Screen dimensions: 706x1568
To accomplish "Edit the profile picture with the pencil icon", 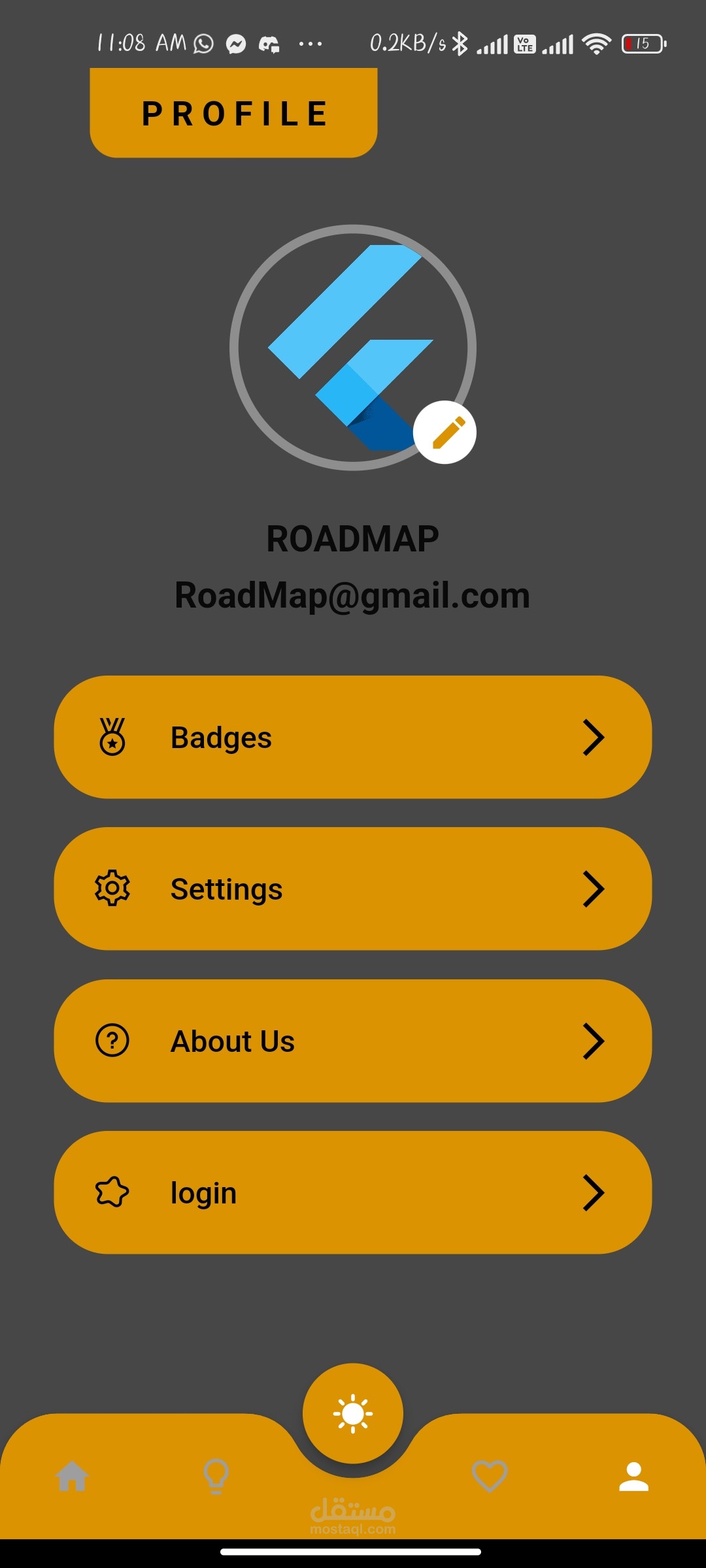I will click(x=445, y=433).
